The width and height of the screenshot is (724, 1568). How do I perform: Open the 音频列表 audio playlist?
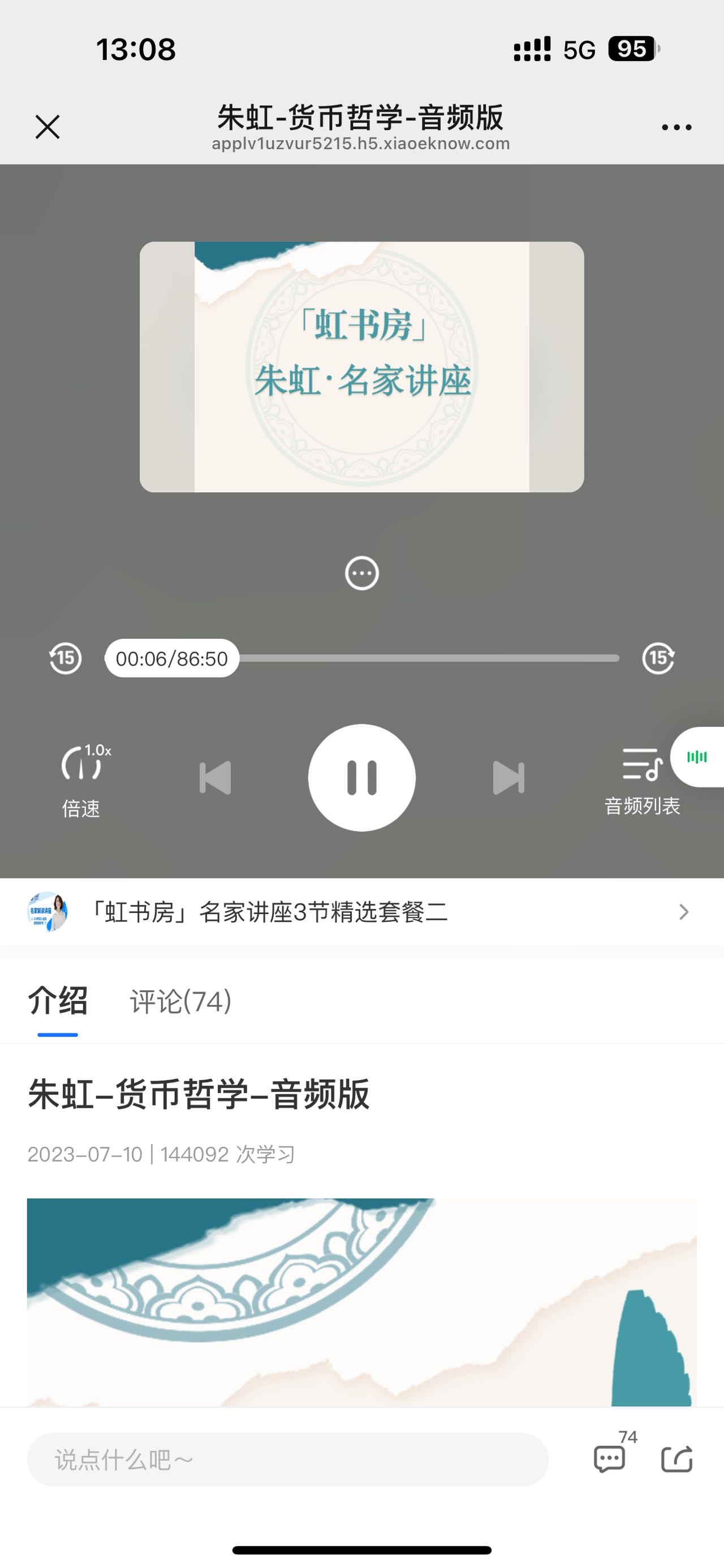pos(641,773)
